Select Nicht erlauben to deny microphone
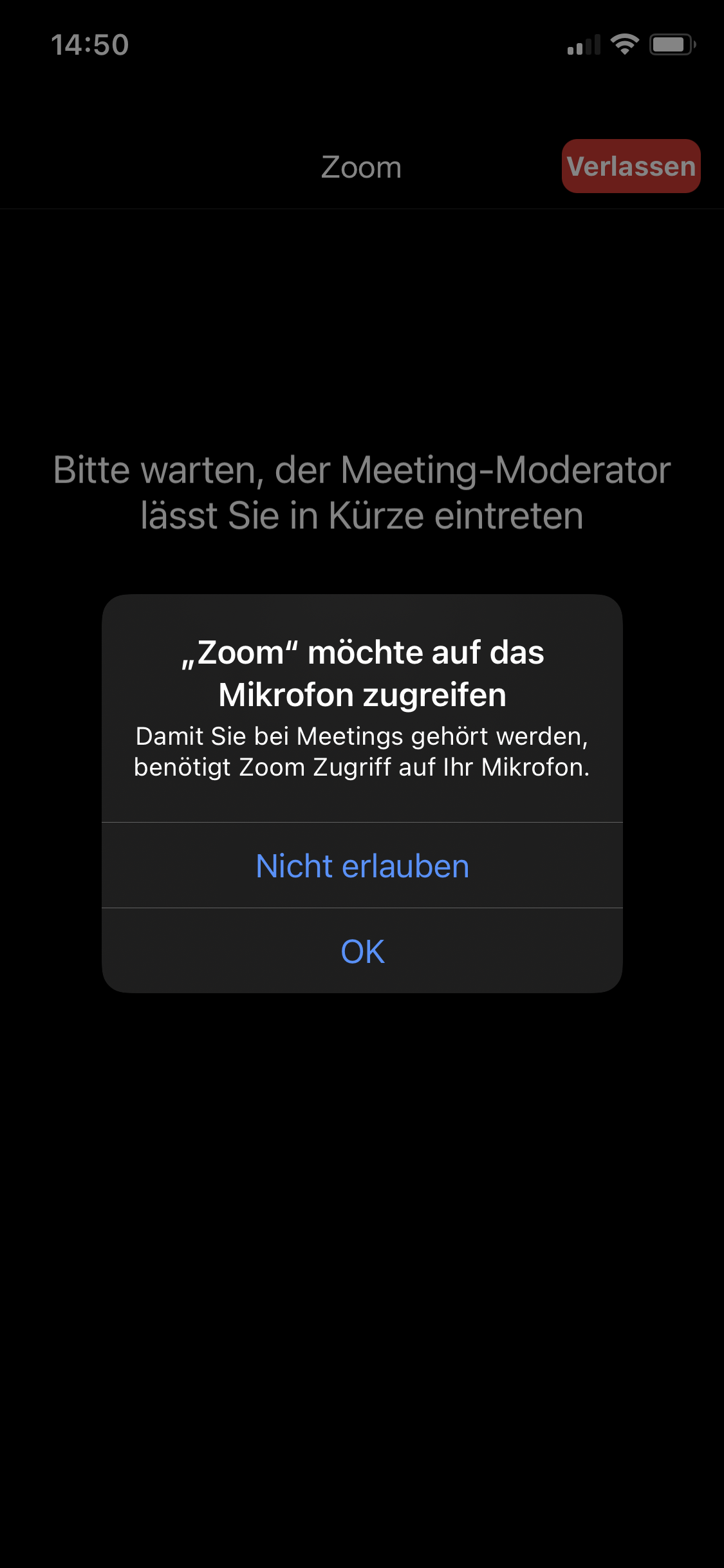Image resolution: width=724 pixels, height=1568 pixels. point(362,866)
